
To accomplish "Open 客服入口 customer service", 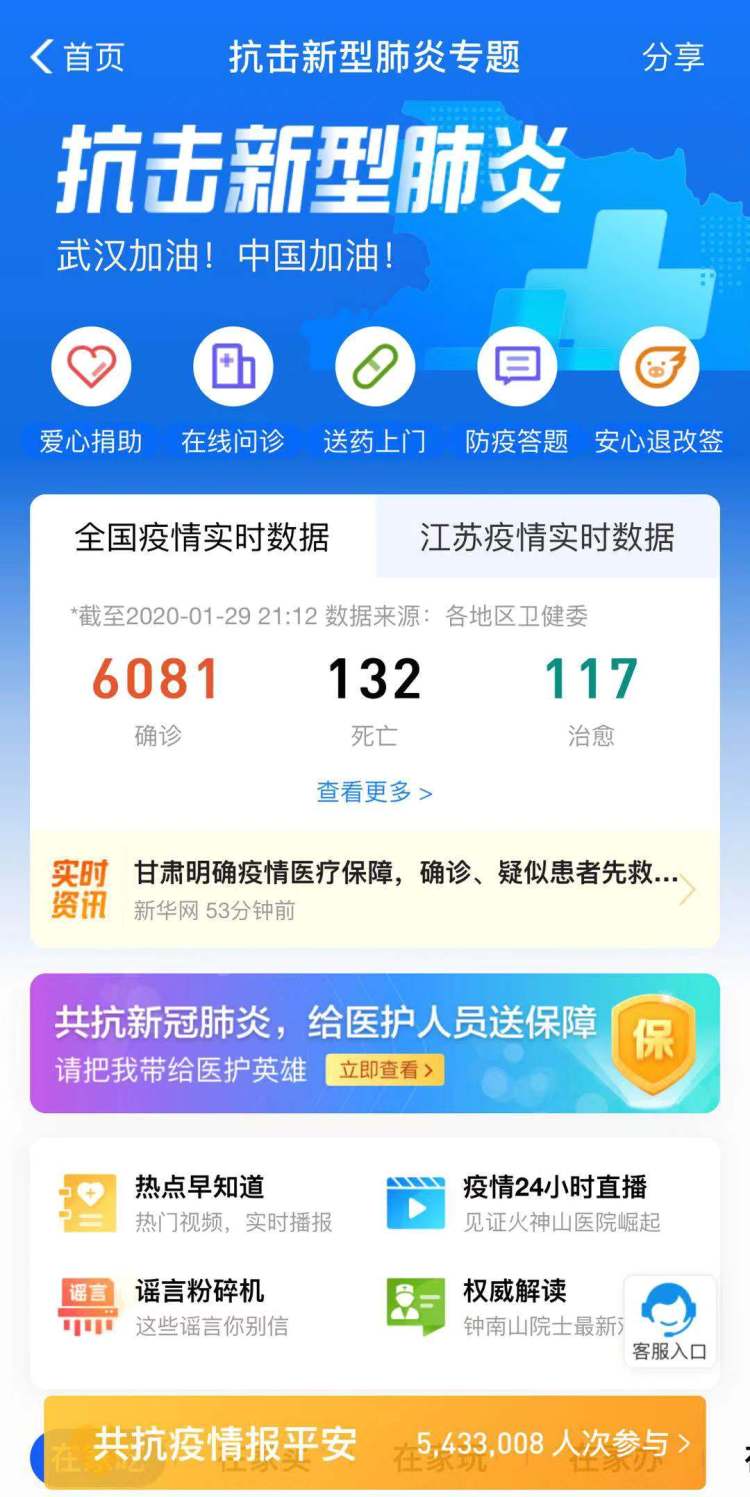I will [x=669, y=1322].
